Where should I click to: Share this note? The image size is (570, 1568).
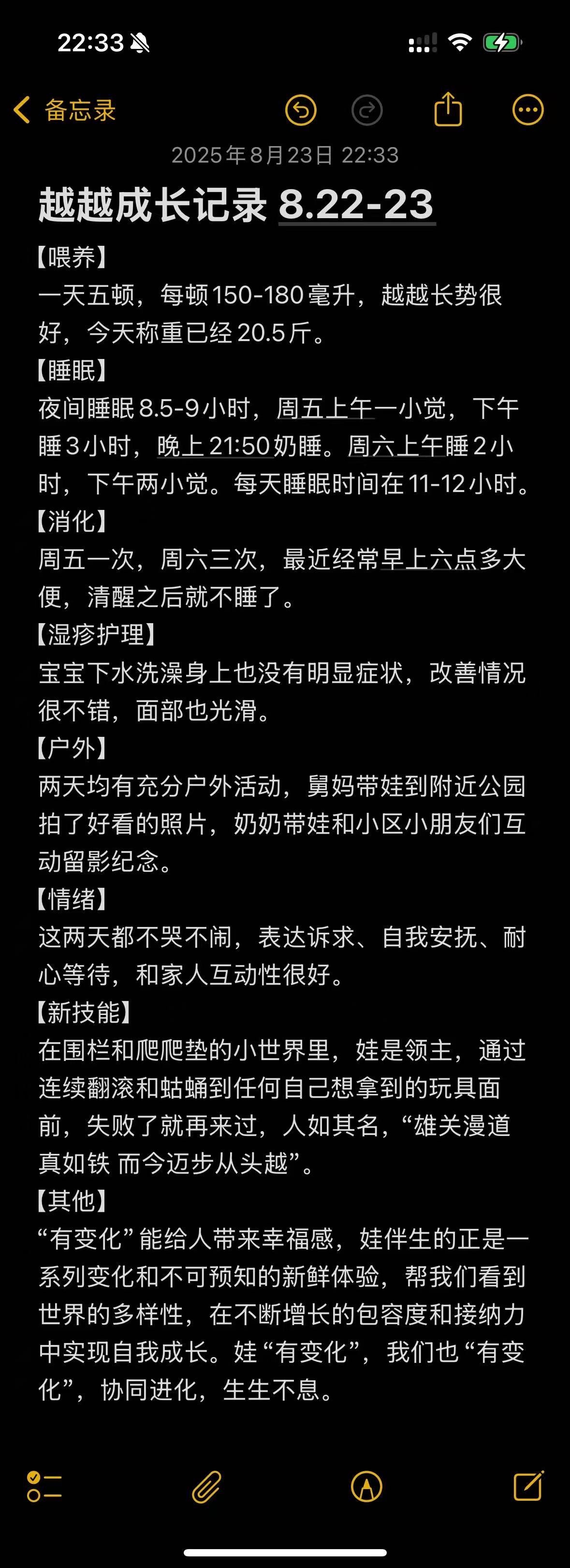448,109
